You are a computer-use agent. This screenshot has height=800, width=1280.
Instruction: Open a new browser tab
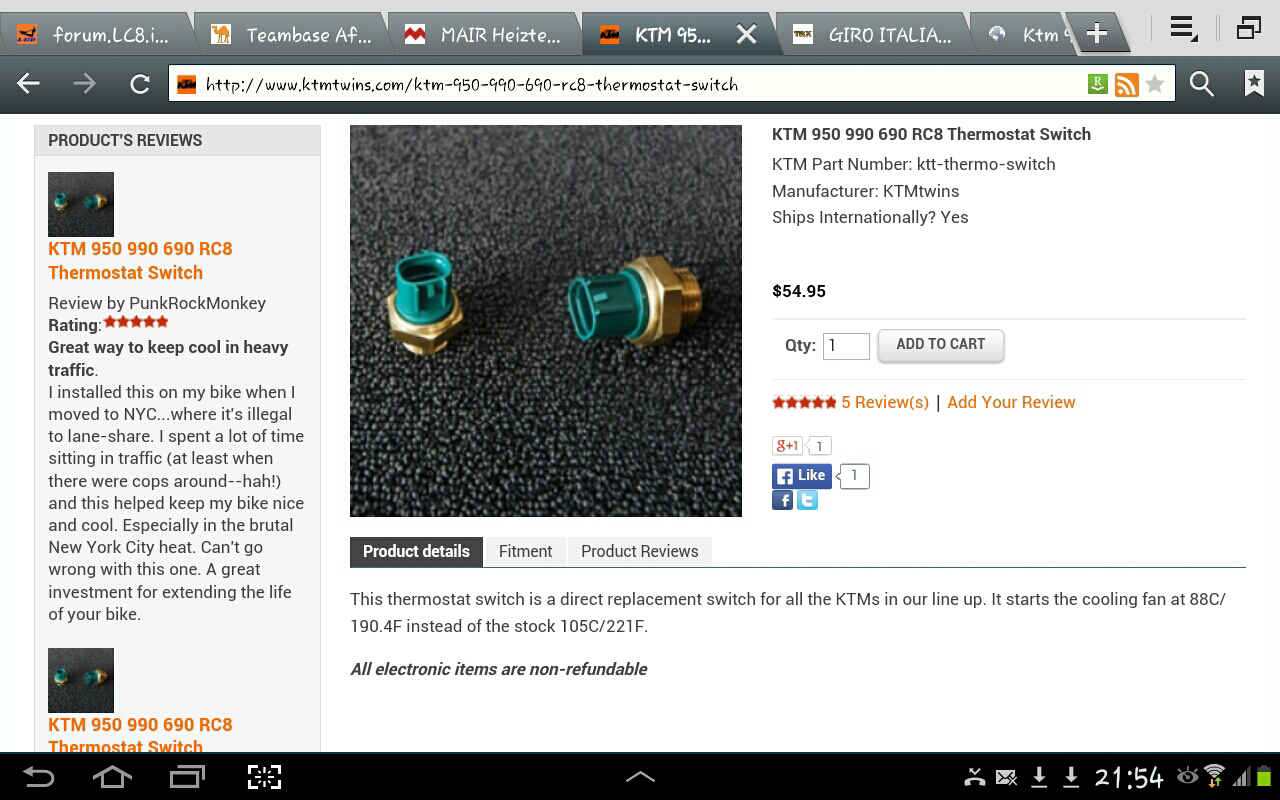point(1097,34)
